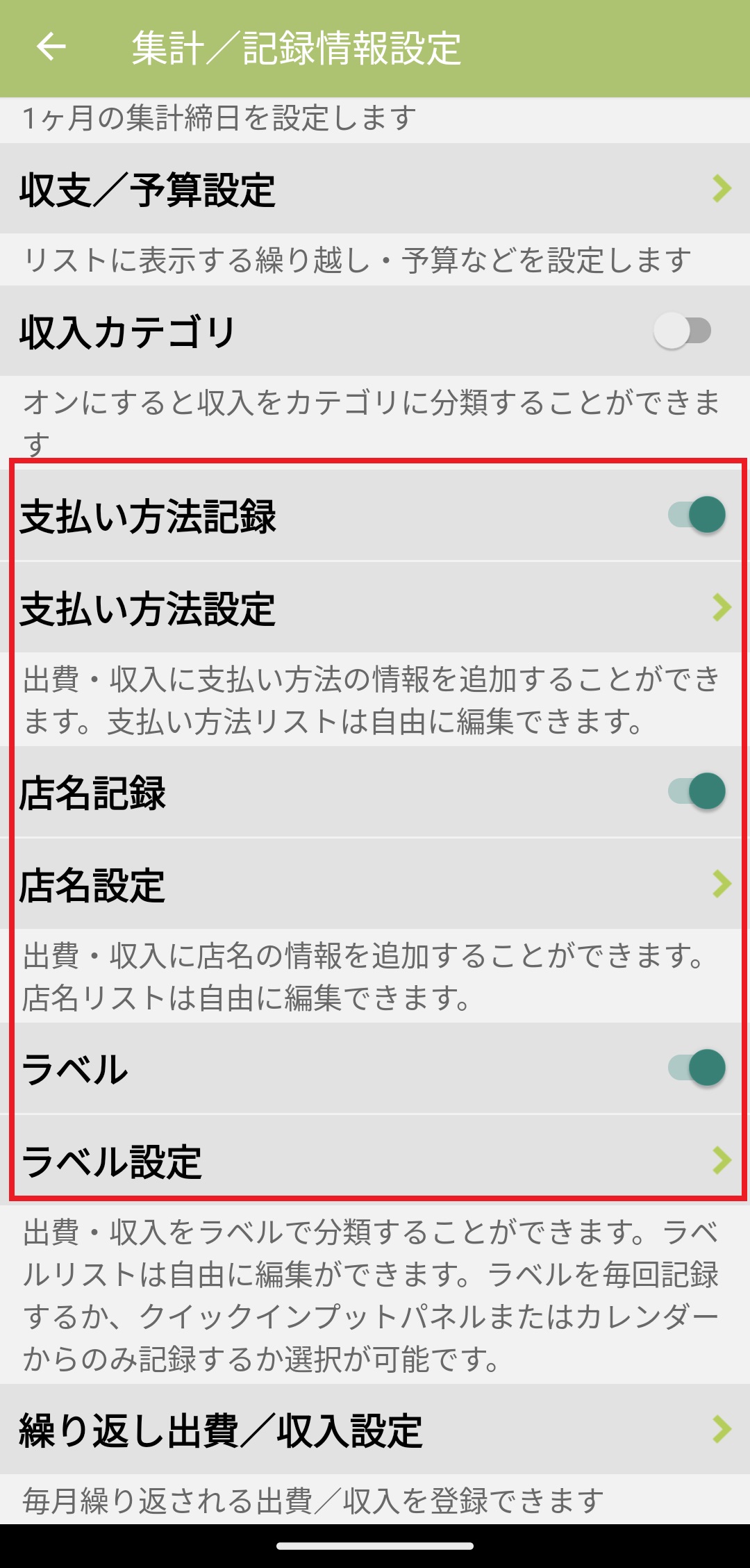Open 支払い方法設定 row
The height and width of the screenshot is (1568, 750).
click(375, 608)
